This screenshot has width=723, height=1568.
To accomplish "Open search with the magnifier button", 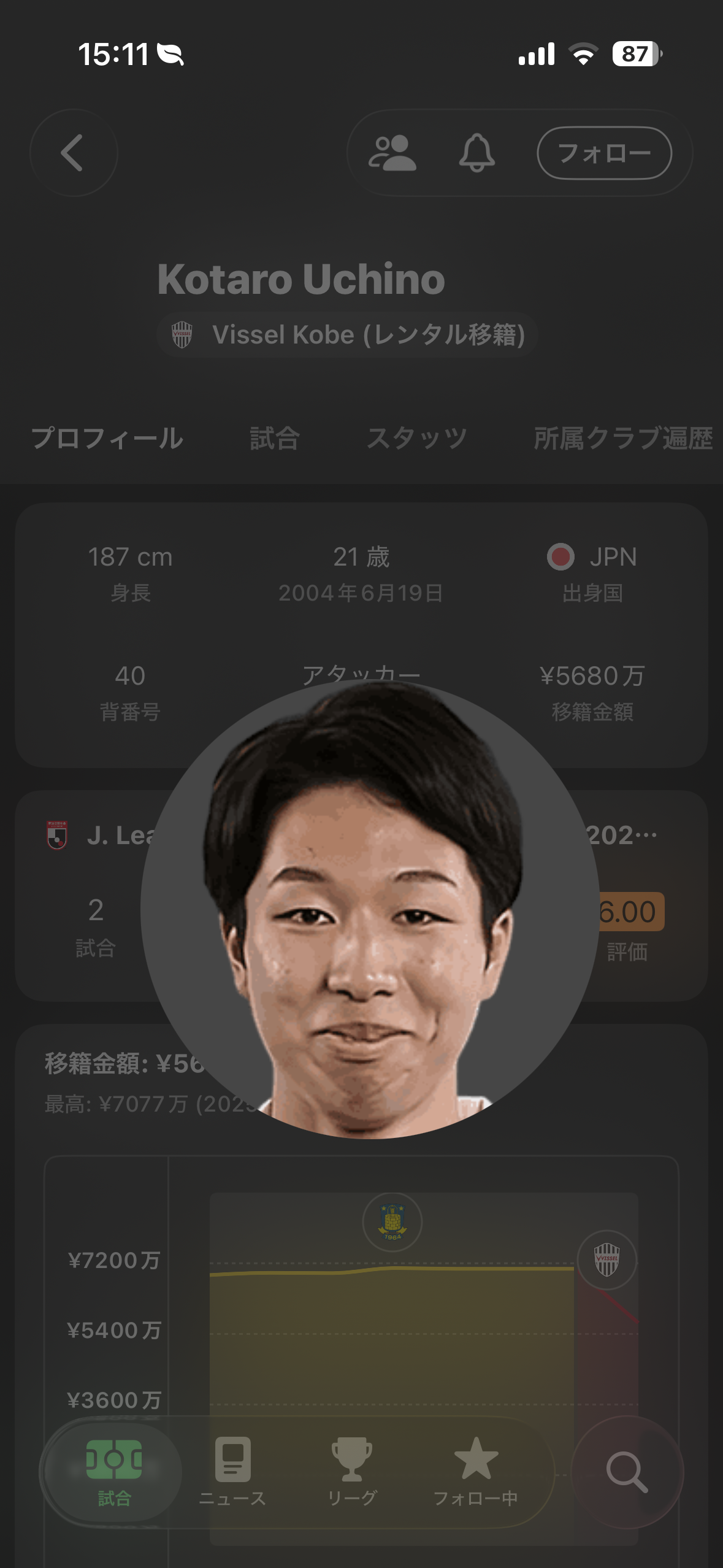I will [627, 1471].
